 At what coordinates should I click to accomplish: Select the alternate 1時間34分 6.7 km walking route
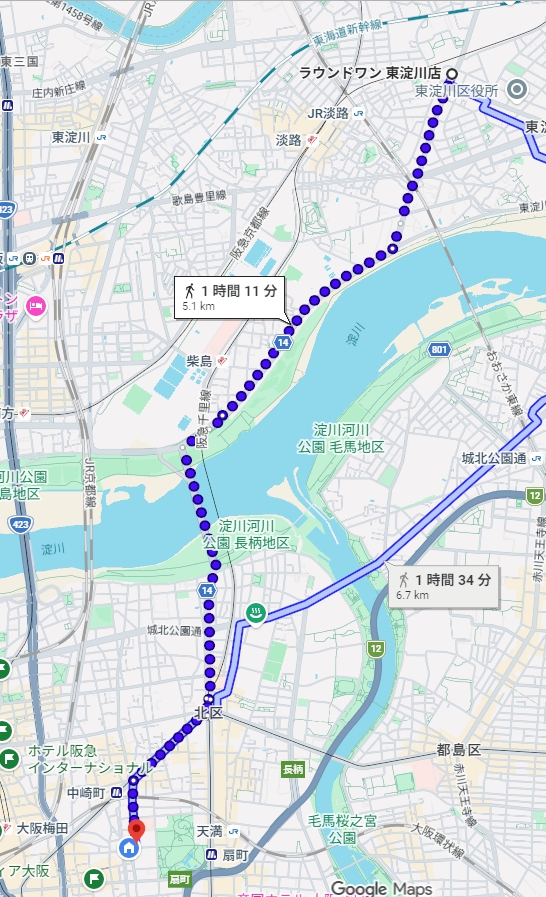tap(444, 587)
